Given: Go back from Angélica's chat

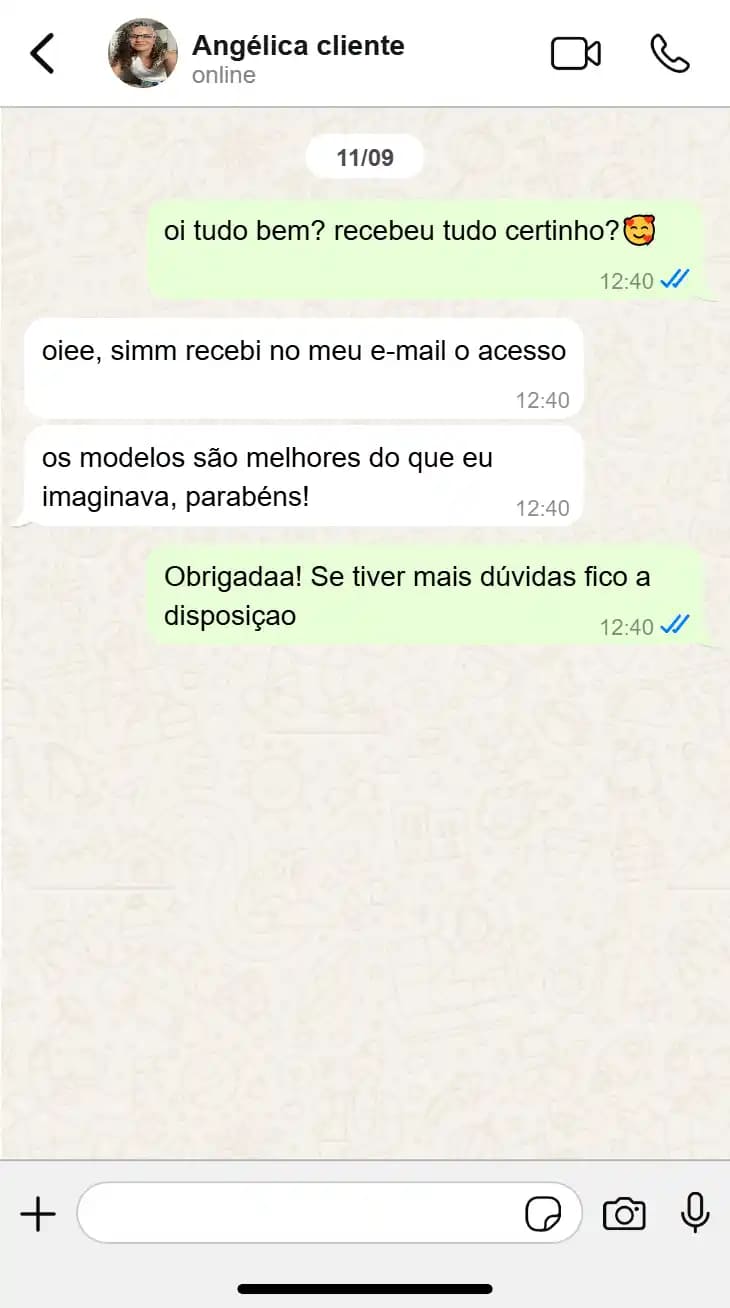Looking at the screenshot, I should pos(42,53).
